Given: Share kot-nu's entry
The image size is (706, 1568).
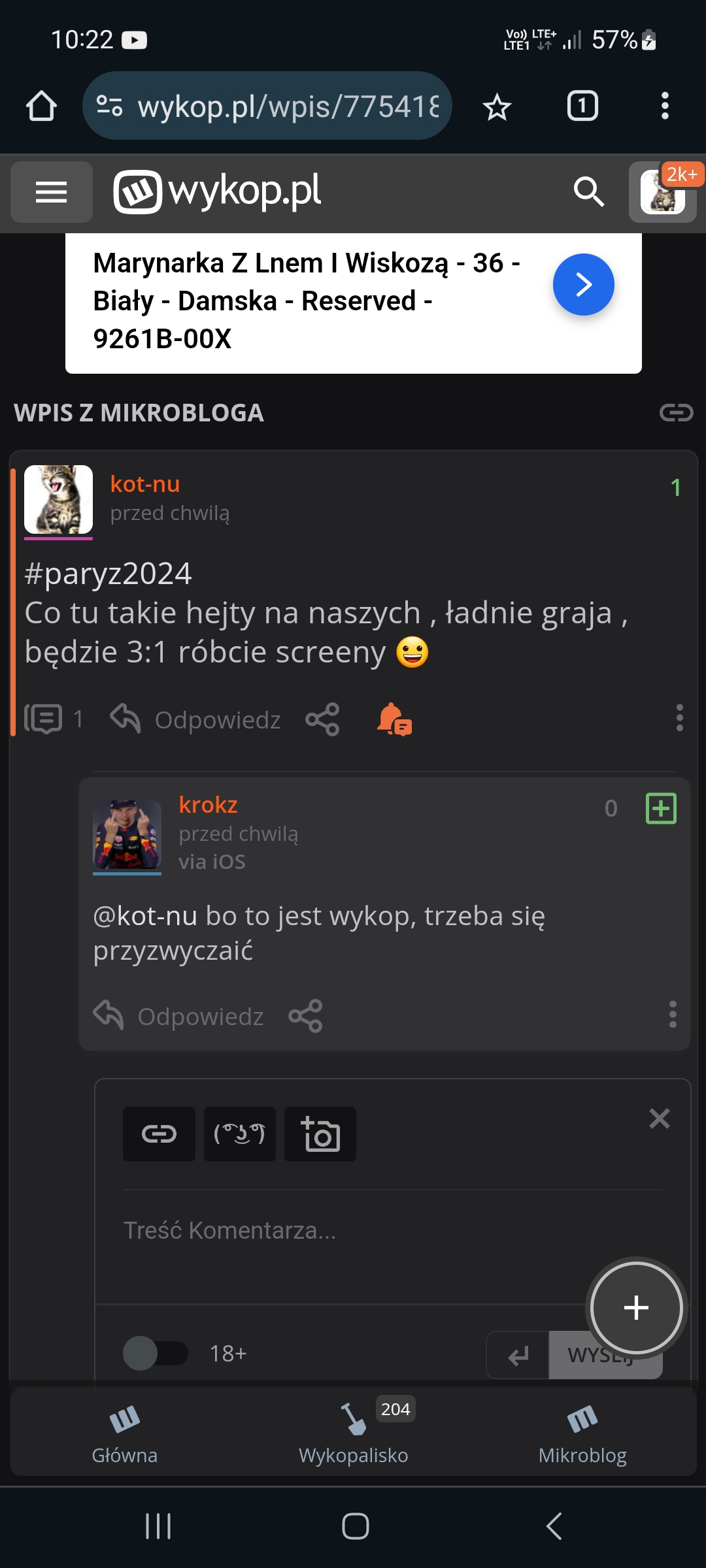Looking at the screenshot, I should 322,720.
